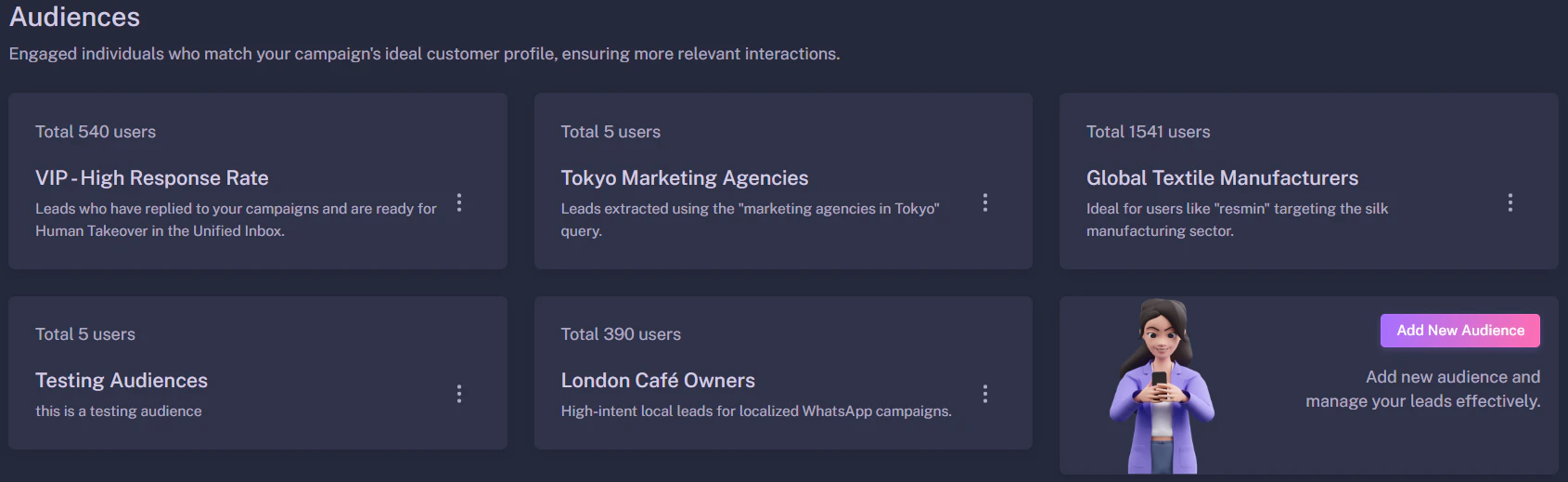Open options menu for Global Textile Manufacturers

pyautogui.click(x=1510, y=202)
